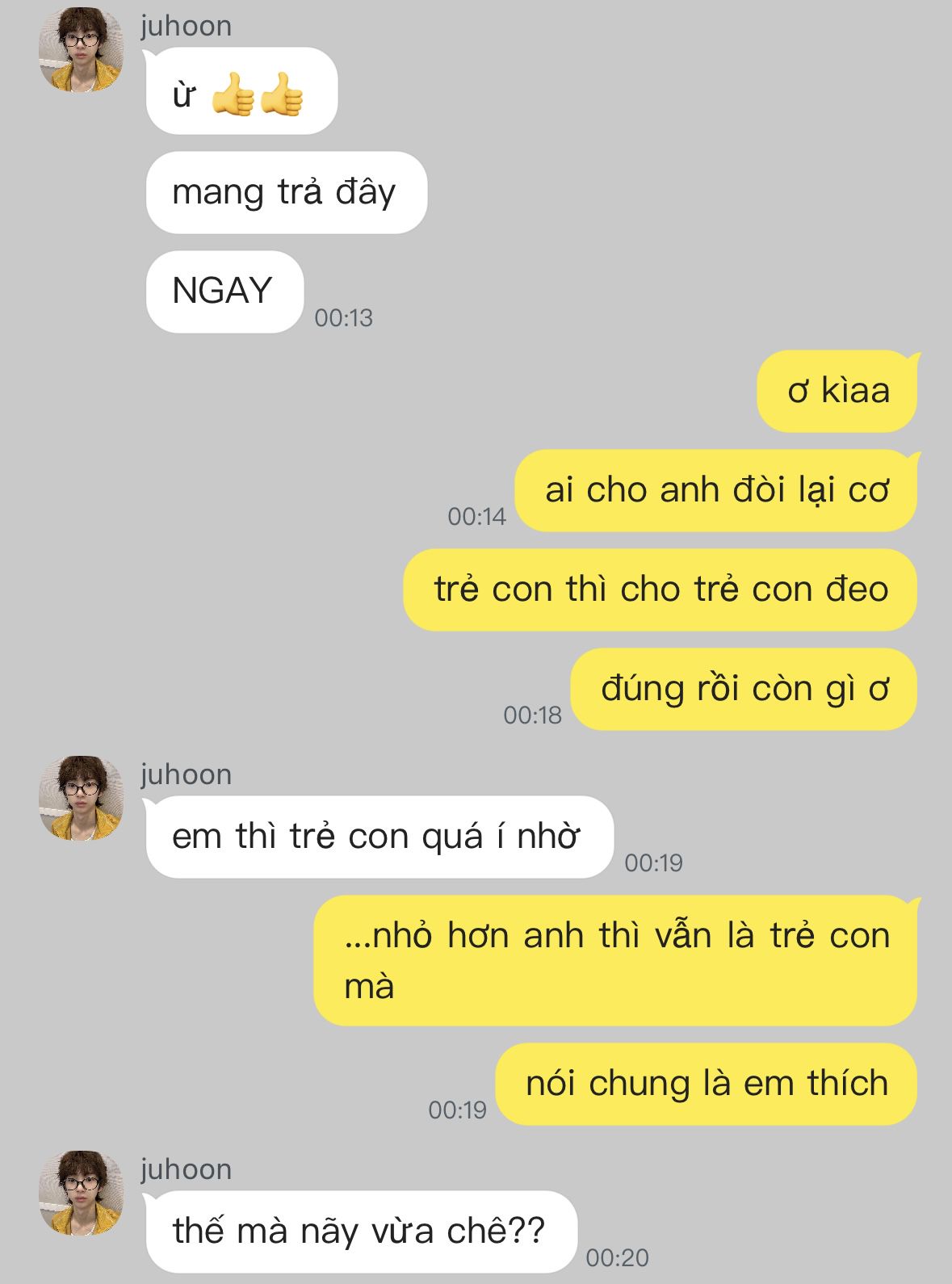The width and height of the screenshot is (952, 1284).
Task: Open juhoon's avatar beside the thumbs-up message
Action: click(x=81, y=50)
